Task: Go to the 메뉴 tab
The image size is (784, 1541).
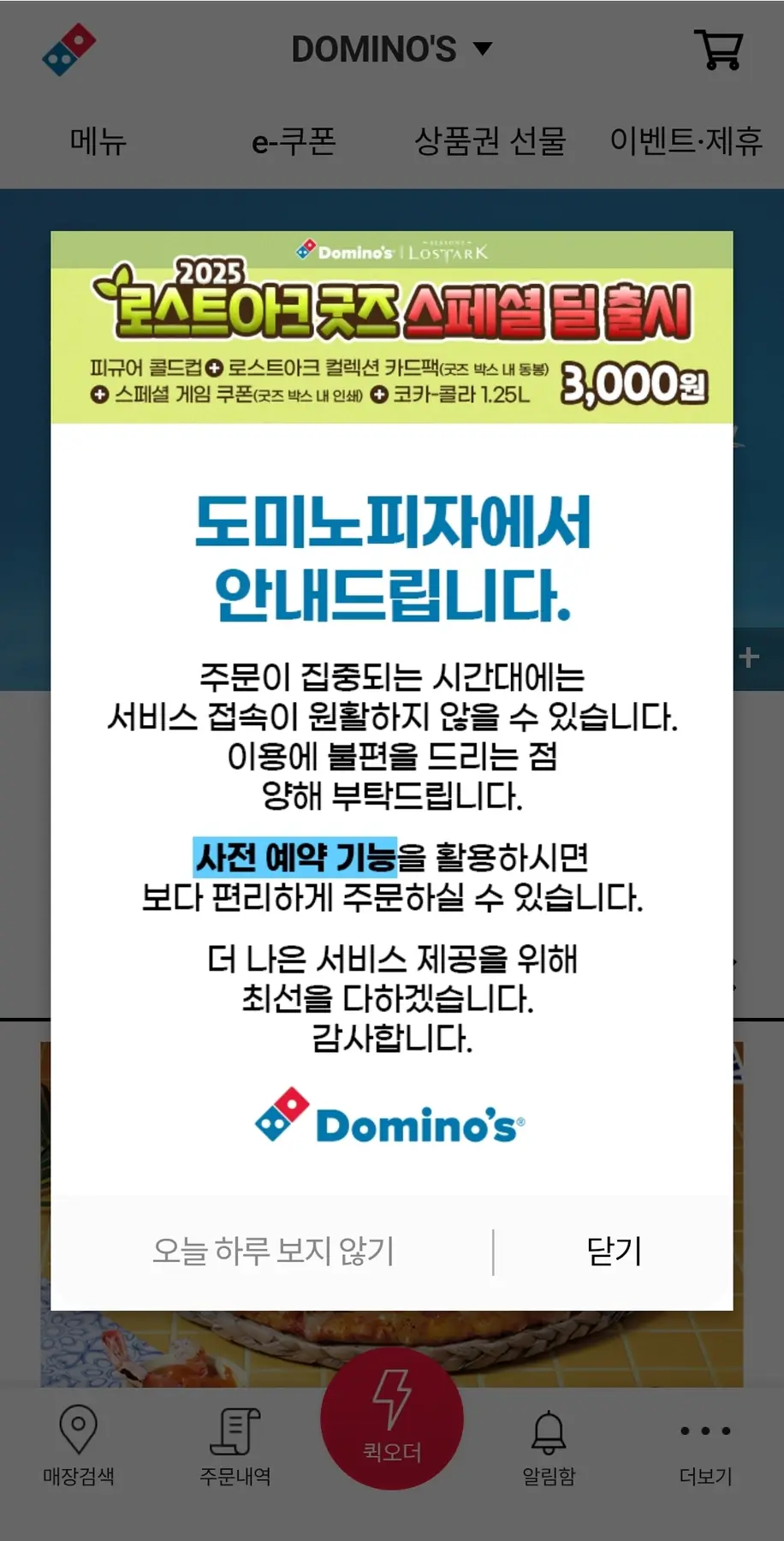Action: (x=98, y=141)
